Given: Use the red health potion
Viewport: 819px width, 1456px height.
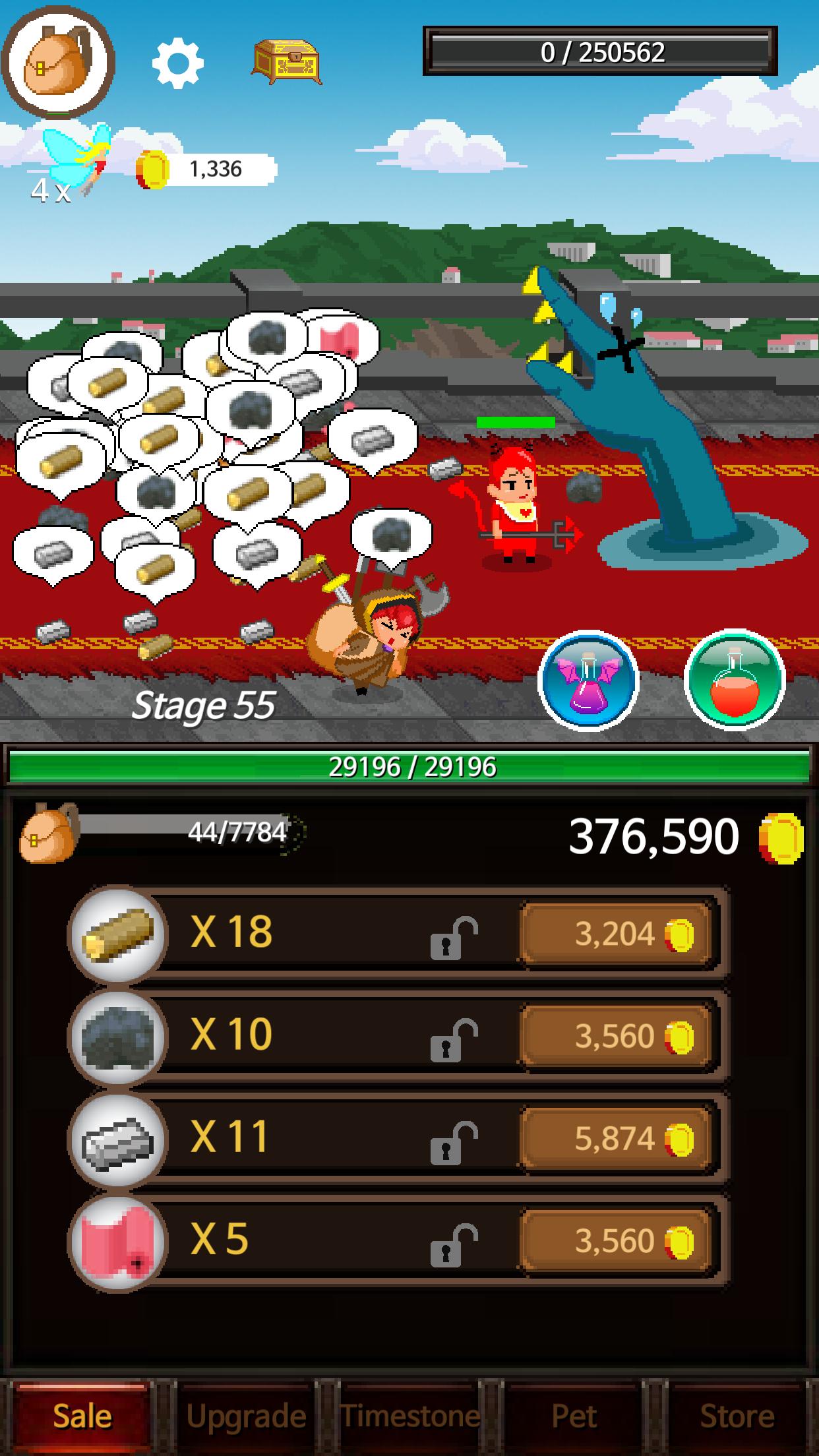Looking at the screenshot, I should click(x=735, y=680).
